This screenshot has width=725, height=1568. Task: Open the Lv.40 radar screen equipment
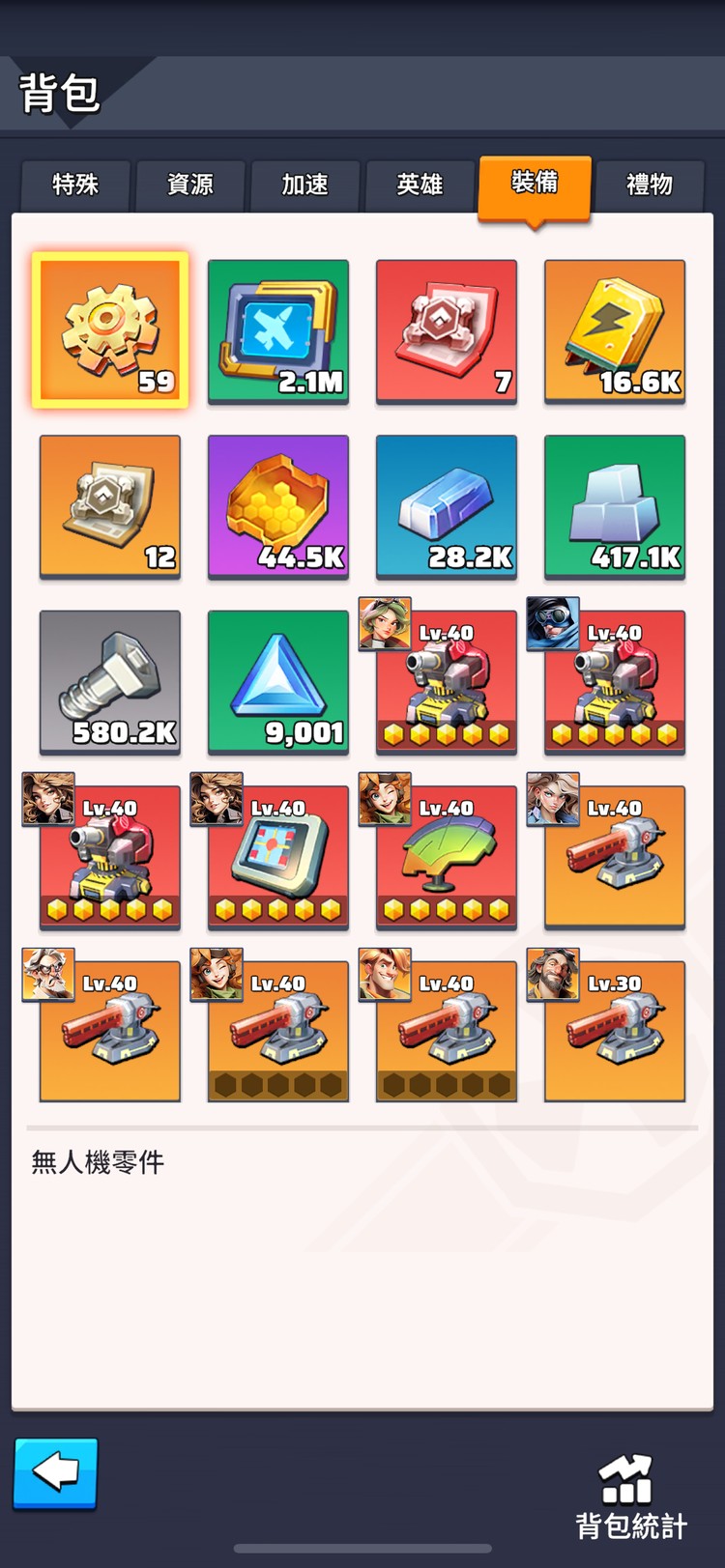(x=278, y=858)
